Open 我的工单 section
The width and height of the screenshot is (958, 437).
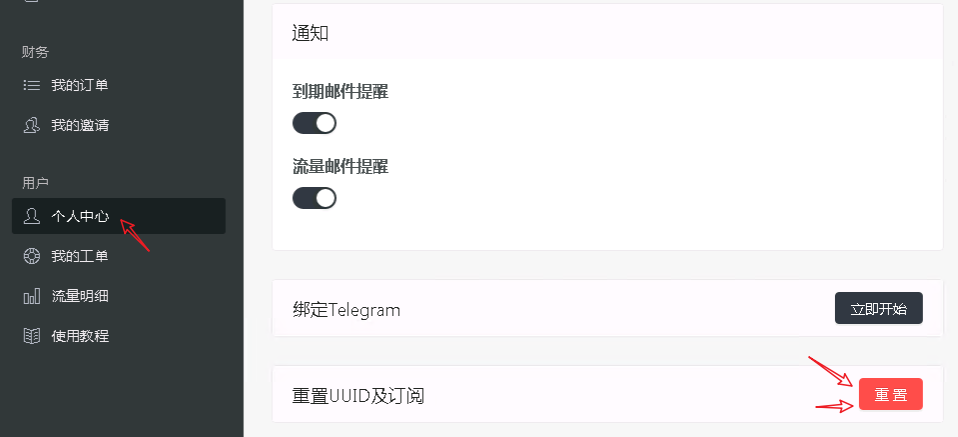pyautogui.click(x=79, y=256)
